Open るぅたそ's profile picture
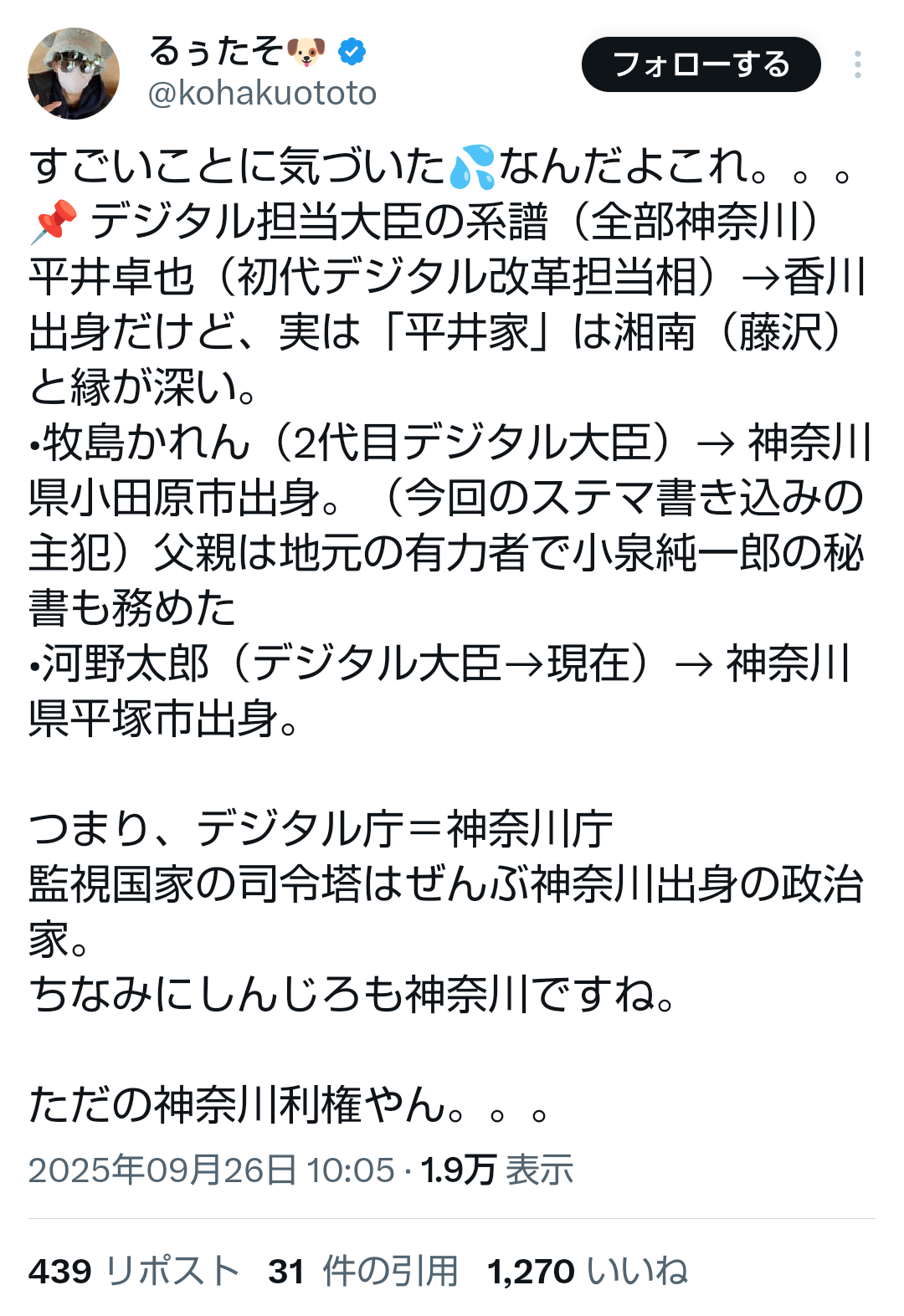Viewport: 904px width, 1316px height. coord(74,74)
